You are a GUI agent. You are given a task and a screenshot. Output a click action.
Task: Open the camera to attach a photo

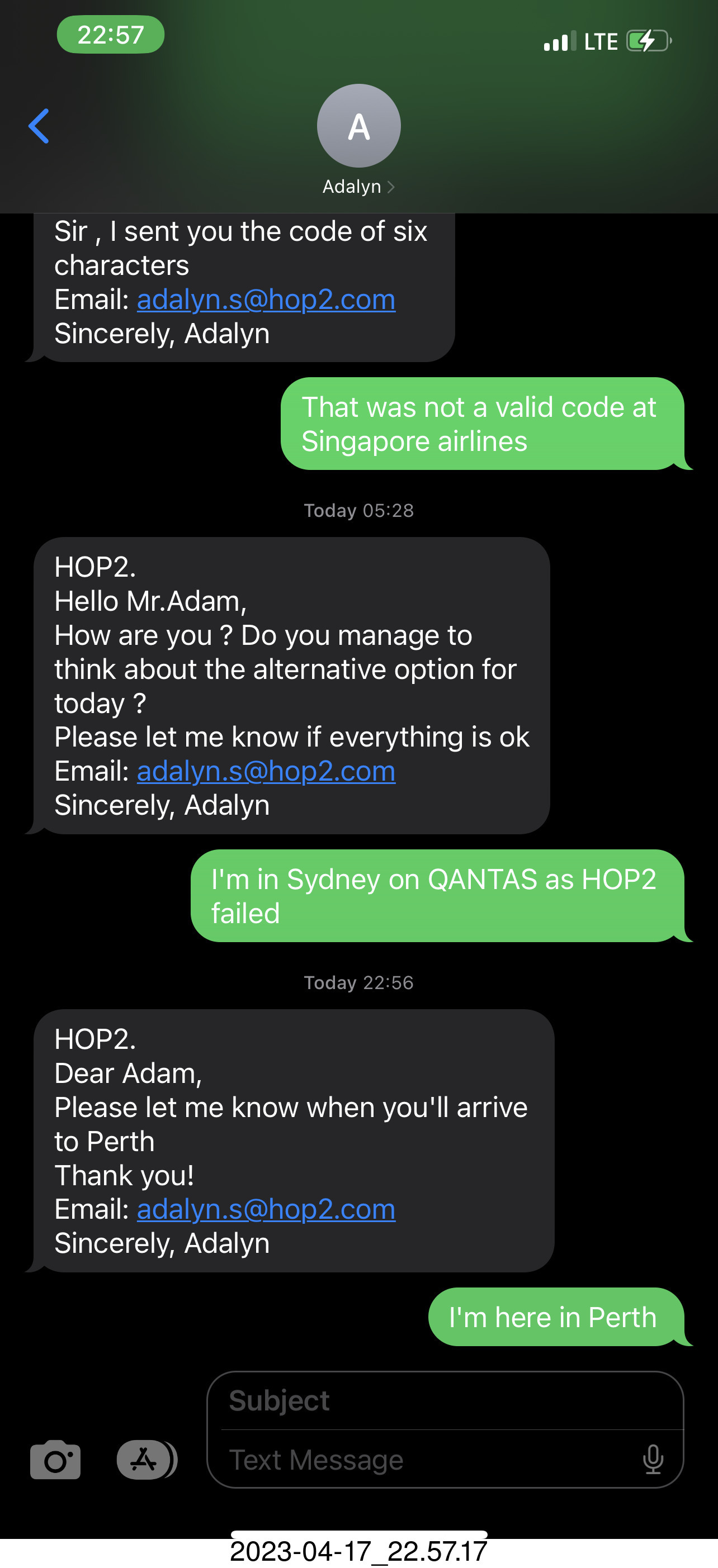tap(55, 1459)
